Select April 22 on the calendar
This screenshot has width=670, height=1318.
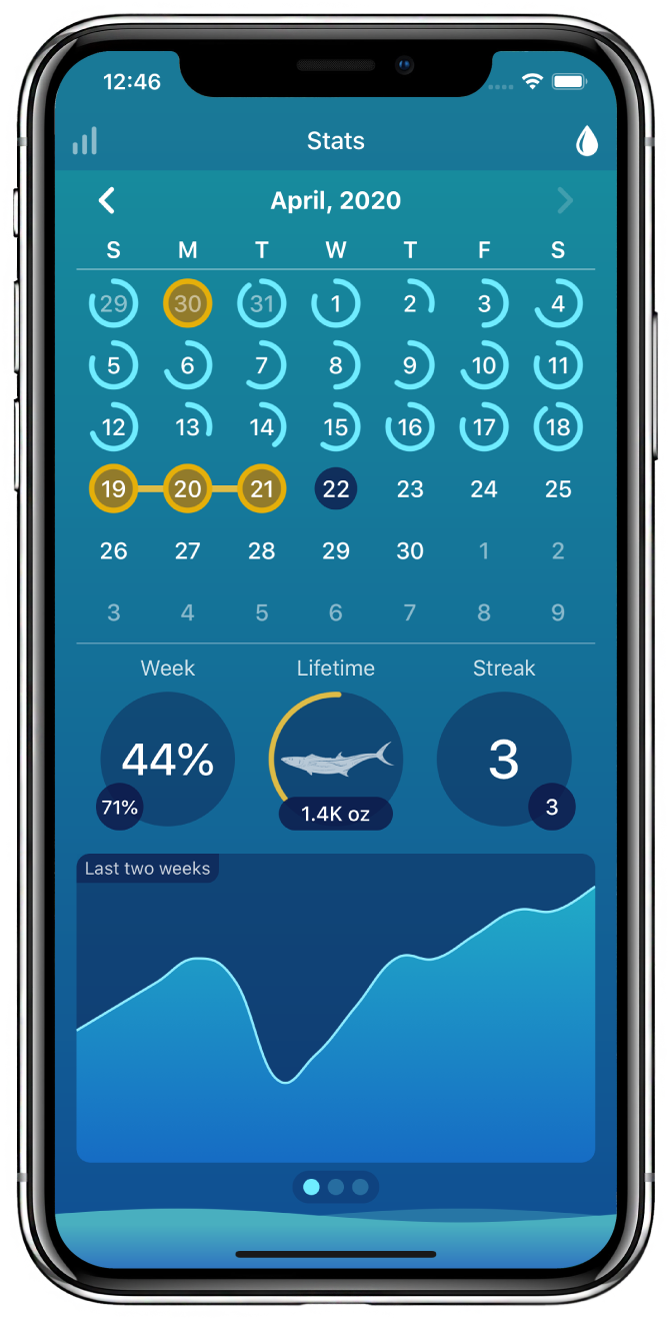pos(336,489)
